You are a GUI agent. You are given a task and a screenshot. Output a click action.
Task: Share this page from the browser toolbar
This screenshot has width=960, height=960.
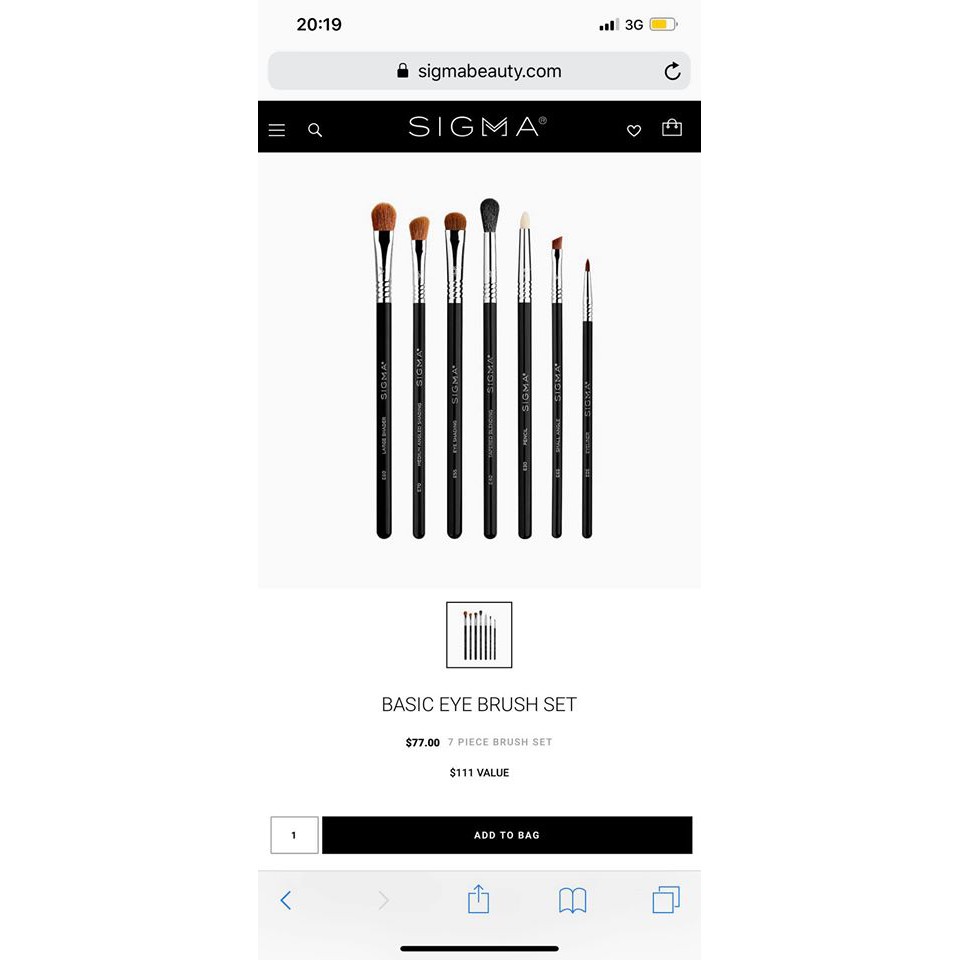point(479,899)
